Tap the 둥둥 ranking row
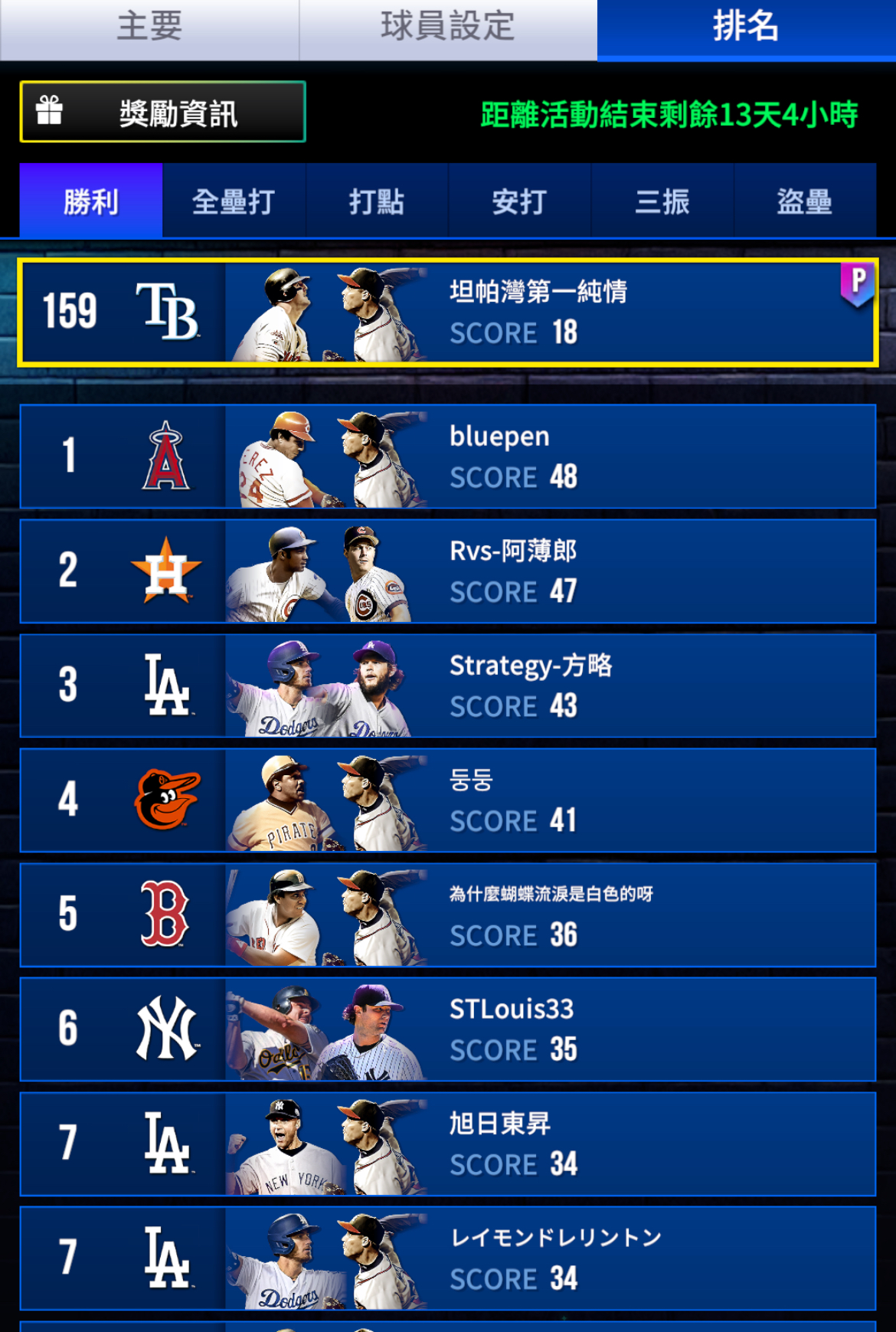896x1332 pixels. point(448,800)
